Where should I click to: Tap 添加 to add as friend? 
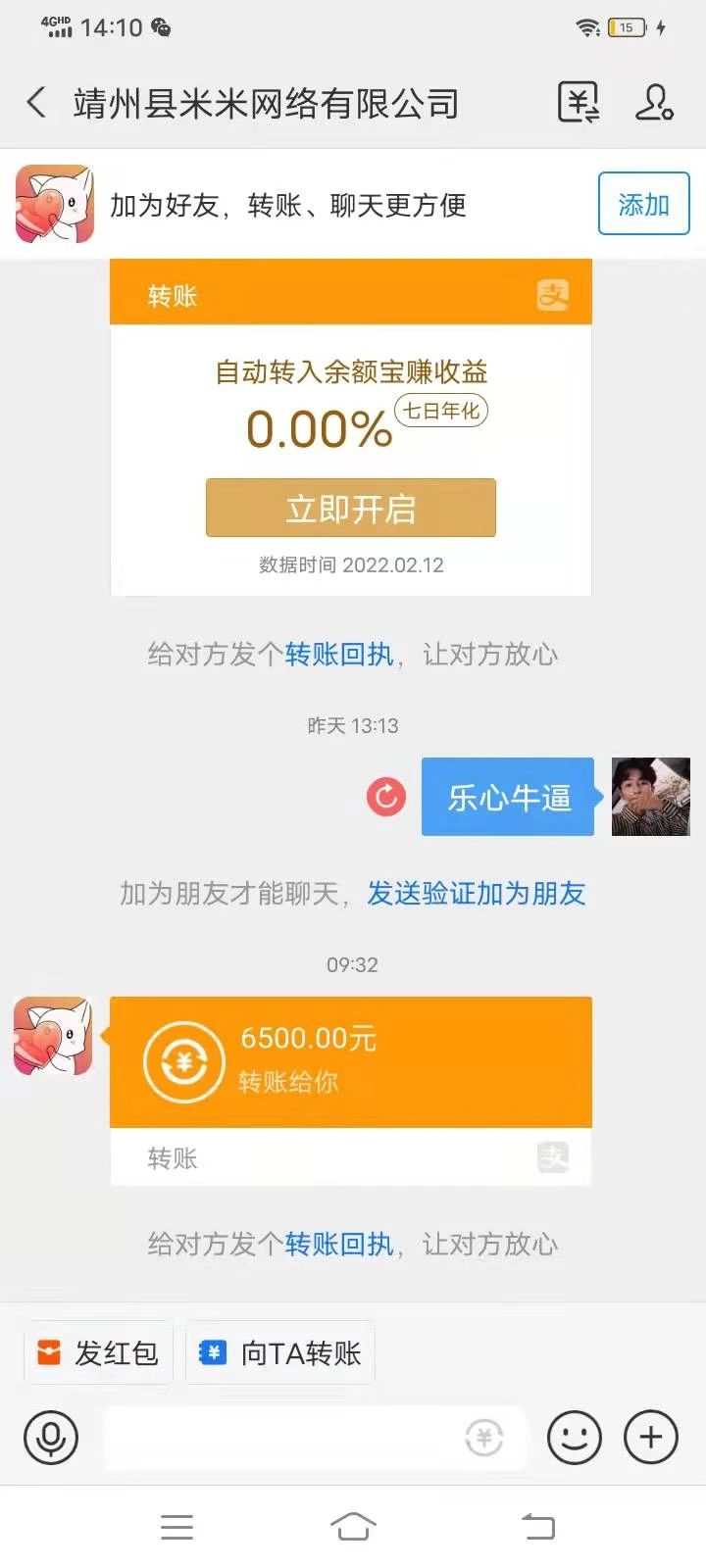coord(643,204)
